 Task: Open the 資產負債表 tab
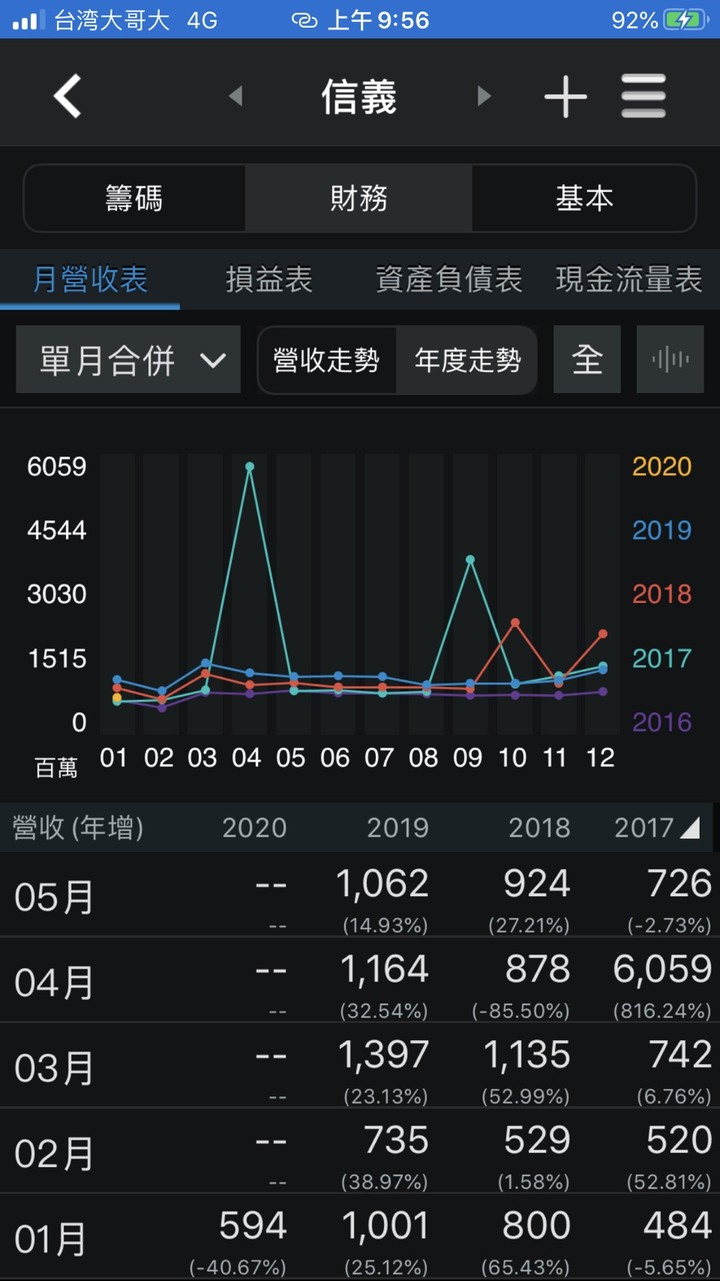(449, 279)
